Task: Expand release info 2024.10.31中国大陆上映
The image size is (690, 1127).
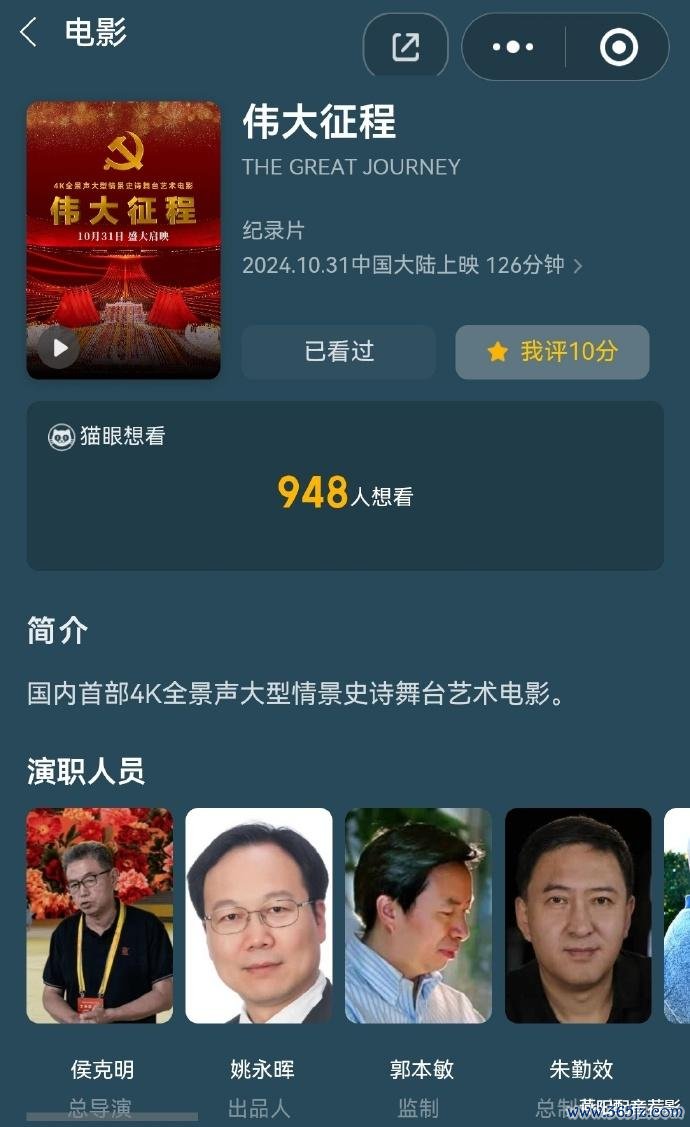Action: pyautogui.click(x=412, y=265)
